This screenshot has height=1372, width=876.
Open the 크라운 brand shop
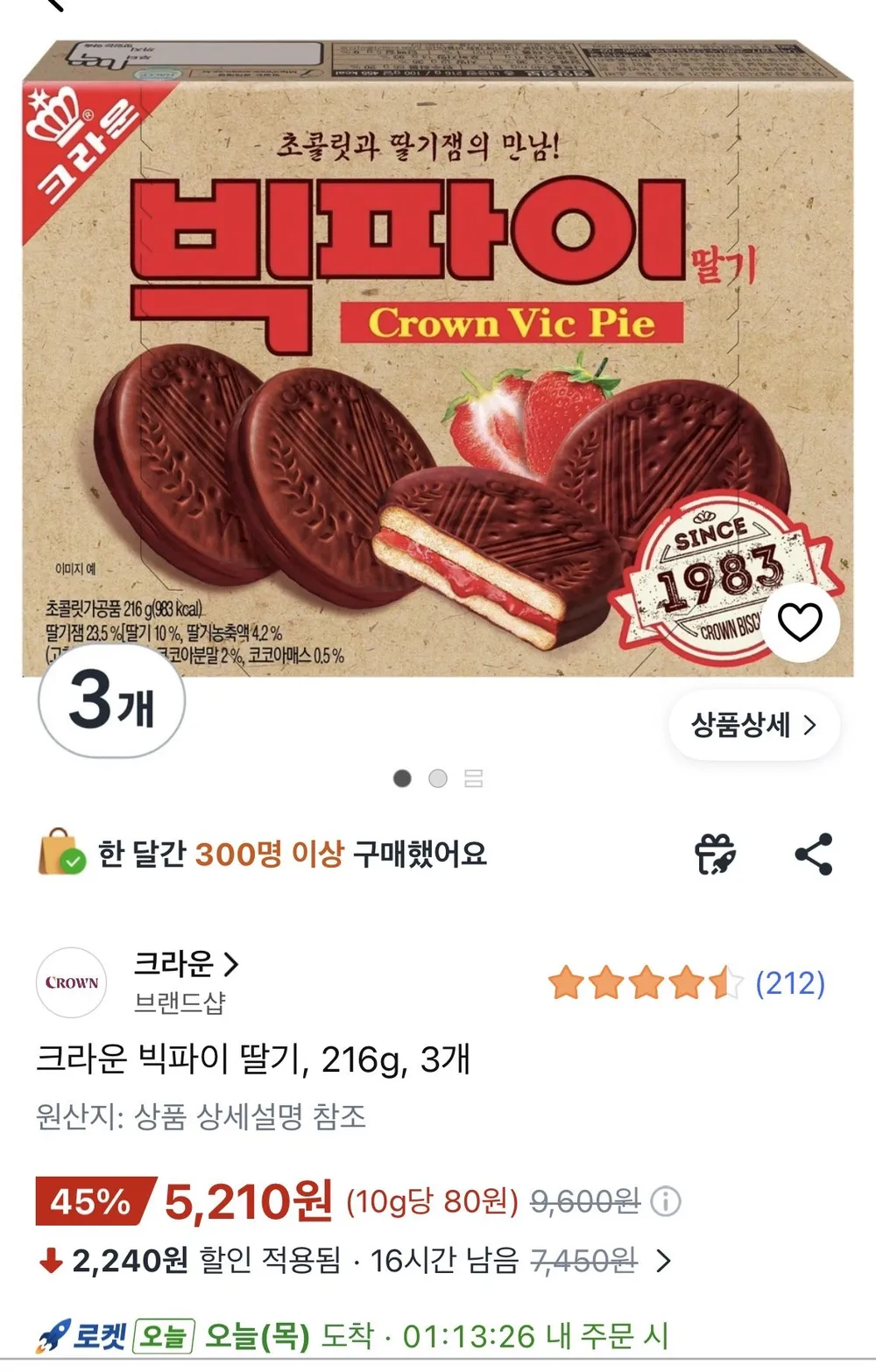186,964
